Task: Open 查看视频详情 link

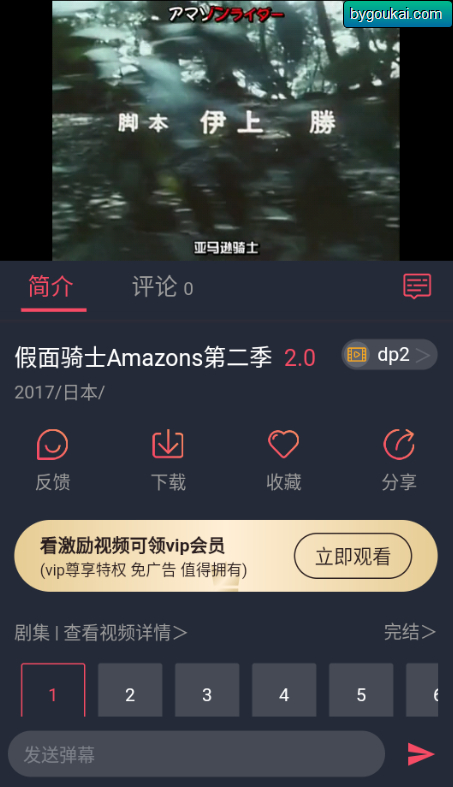Action: point(125,632)
